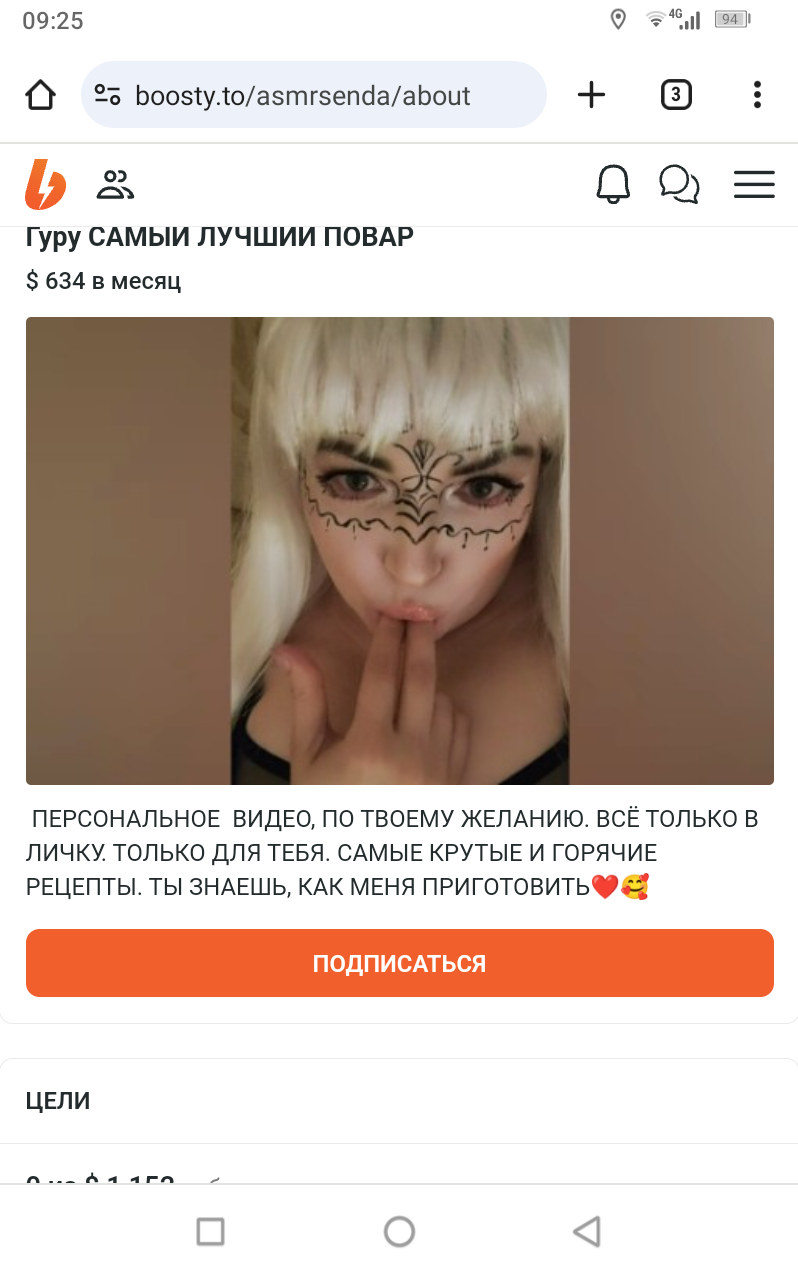Go to the Boosty home logo
The width and height of the screenshot is (798, 1278).
coord(46,185)
